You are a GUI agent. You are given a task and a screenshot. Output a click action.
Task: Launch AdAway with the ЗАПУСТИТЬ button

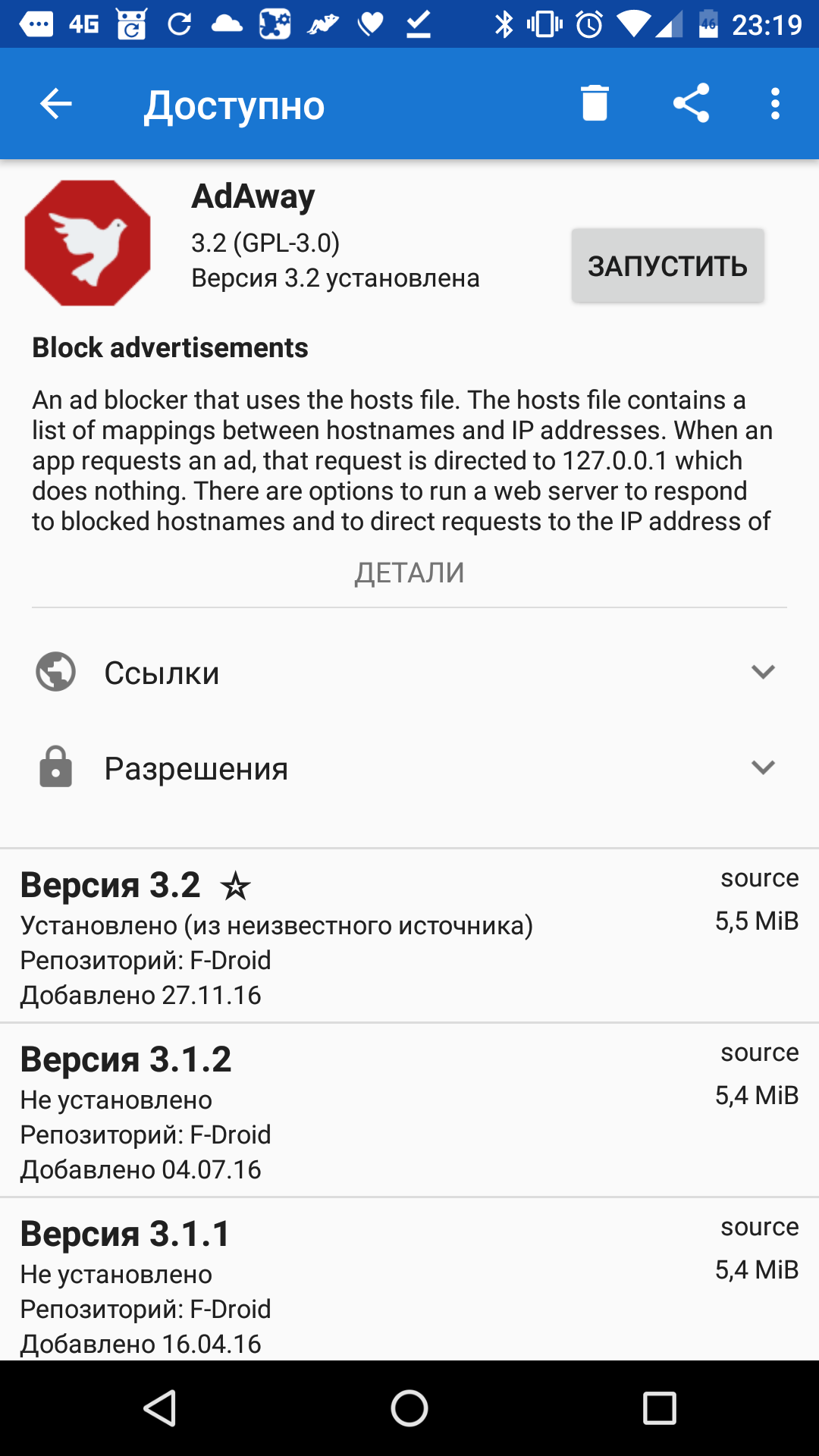(667, 266)
